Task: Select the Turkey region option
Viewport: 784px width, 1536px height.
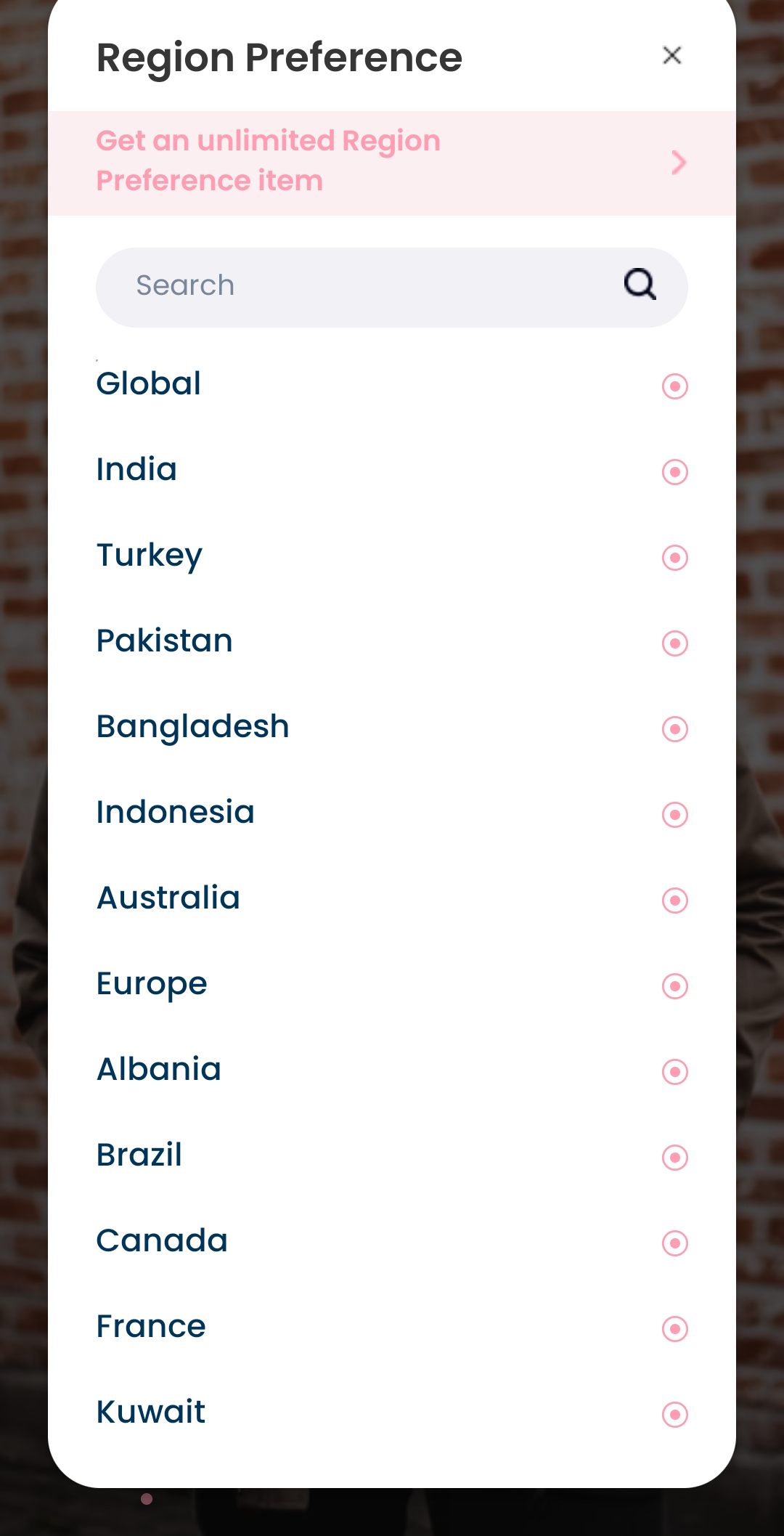Action: tap(674, 557)
